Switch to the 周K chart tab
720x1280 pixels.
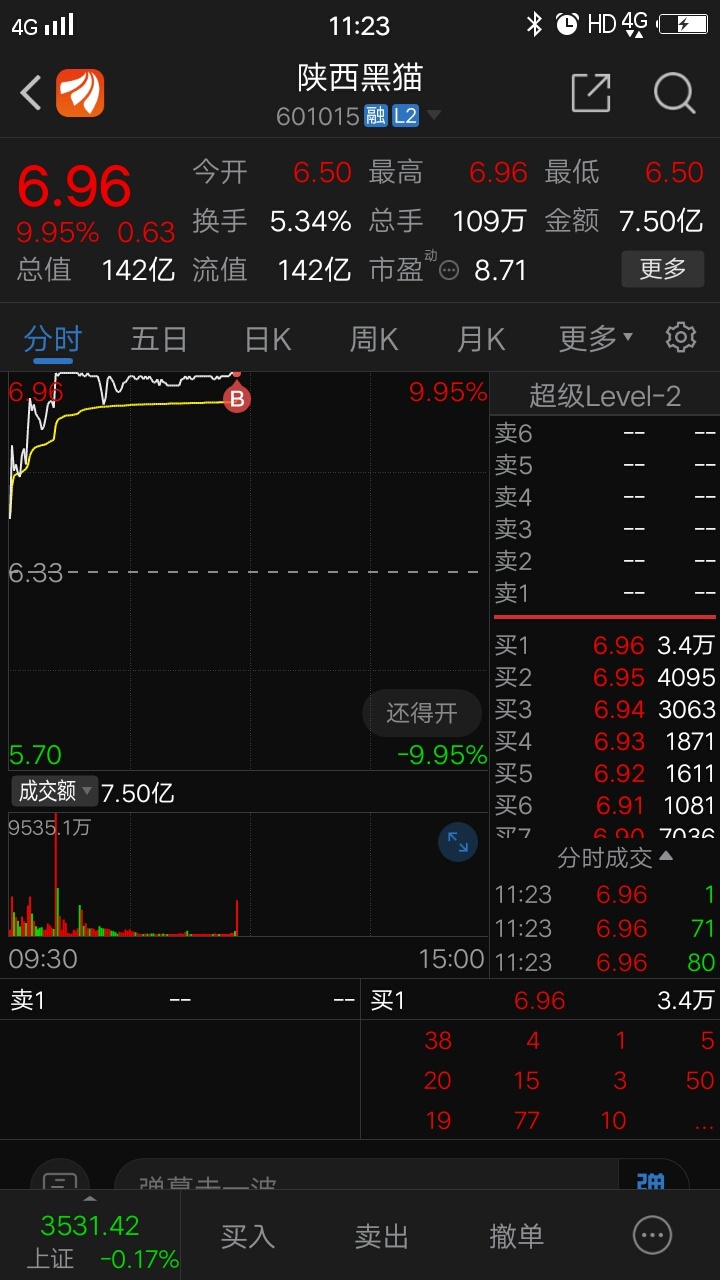pos(374,339)
